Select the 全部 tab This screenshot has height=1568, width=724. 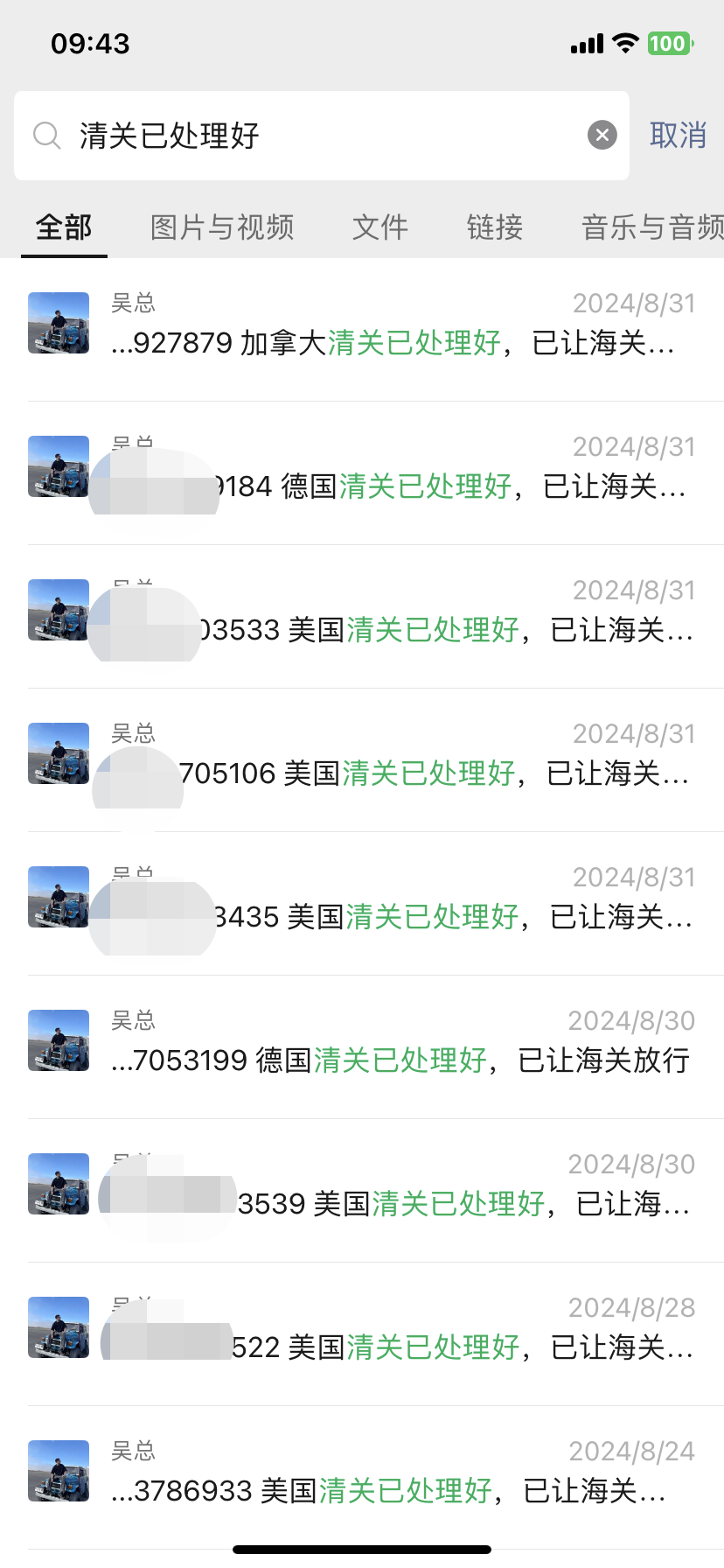pos(64,227)
